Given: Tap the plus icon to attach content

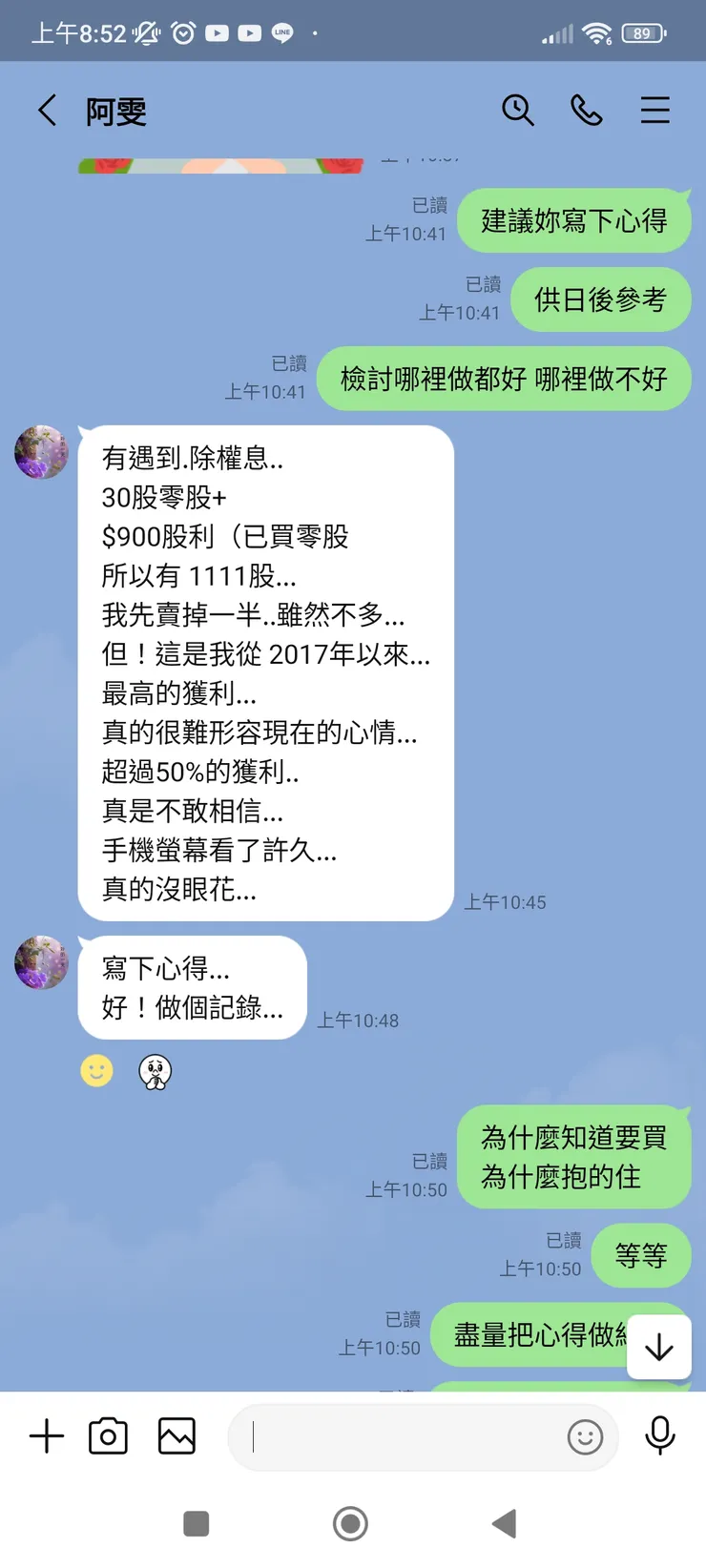Looking at the screenshot, I should (x=46, y=1434).
